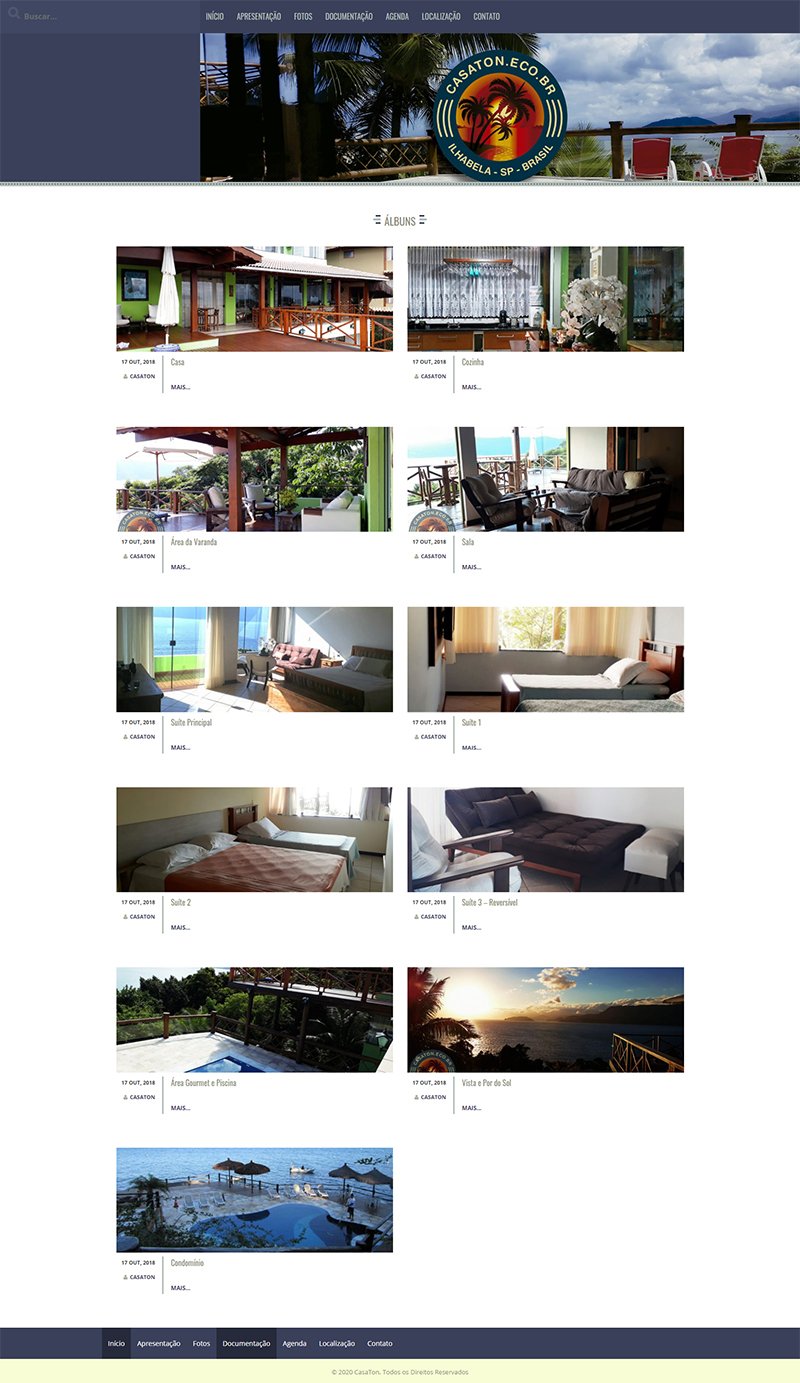Open Documentação in the top menu
The height and width of the screenshot is (1383, 800).
pos(349,17)
